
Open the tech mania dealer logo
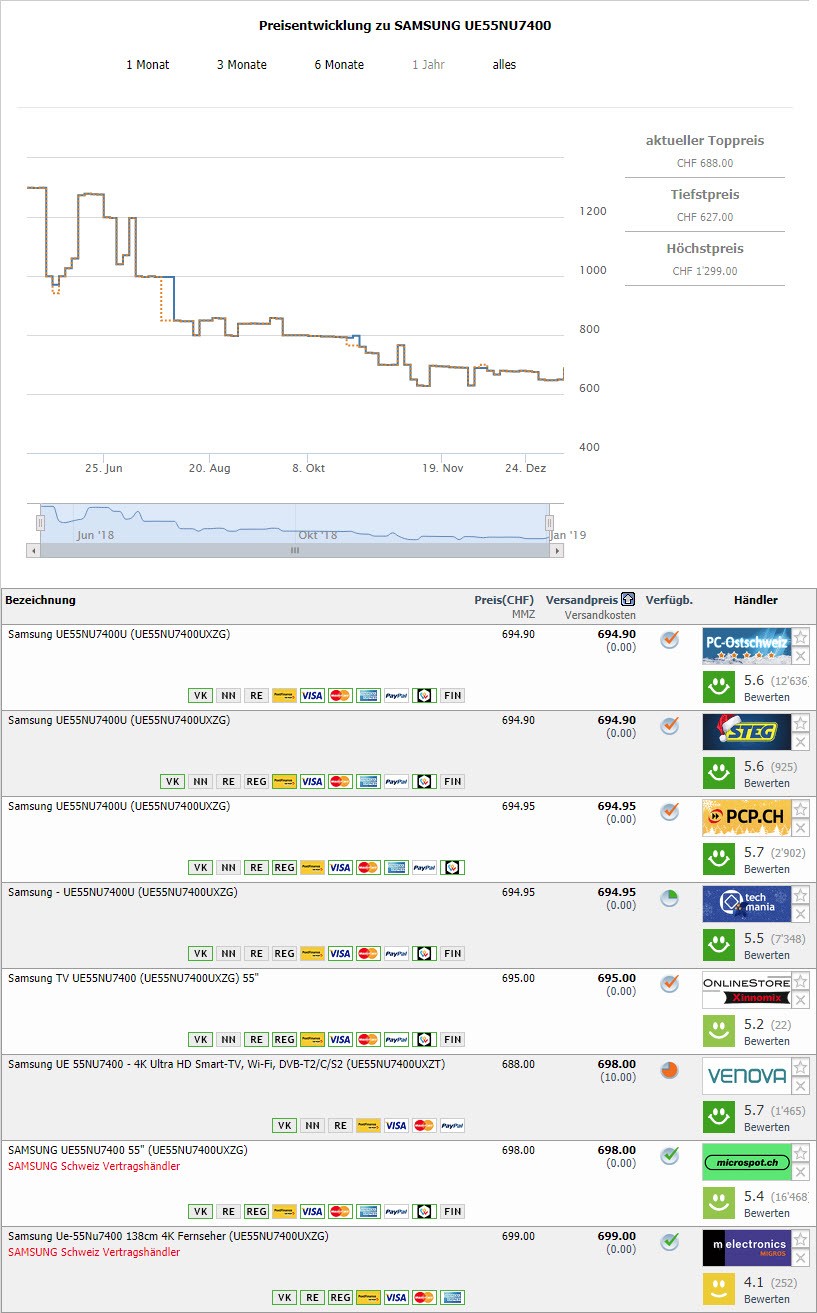746,904
